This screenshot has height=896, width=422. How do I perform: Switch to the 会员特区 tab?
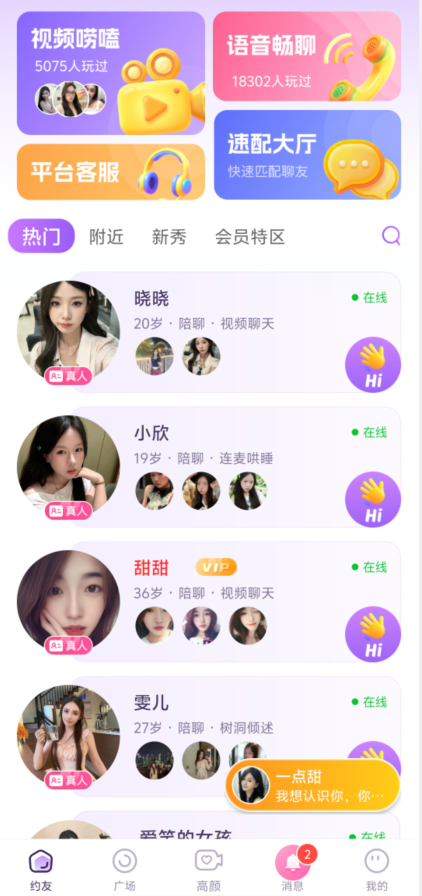point(250,237)
